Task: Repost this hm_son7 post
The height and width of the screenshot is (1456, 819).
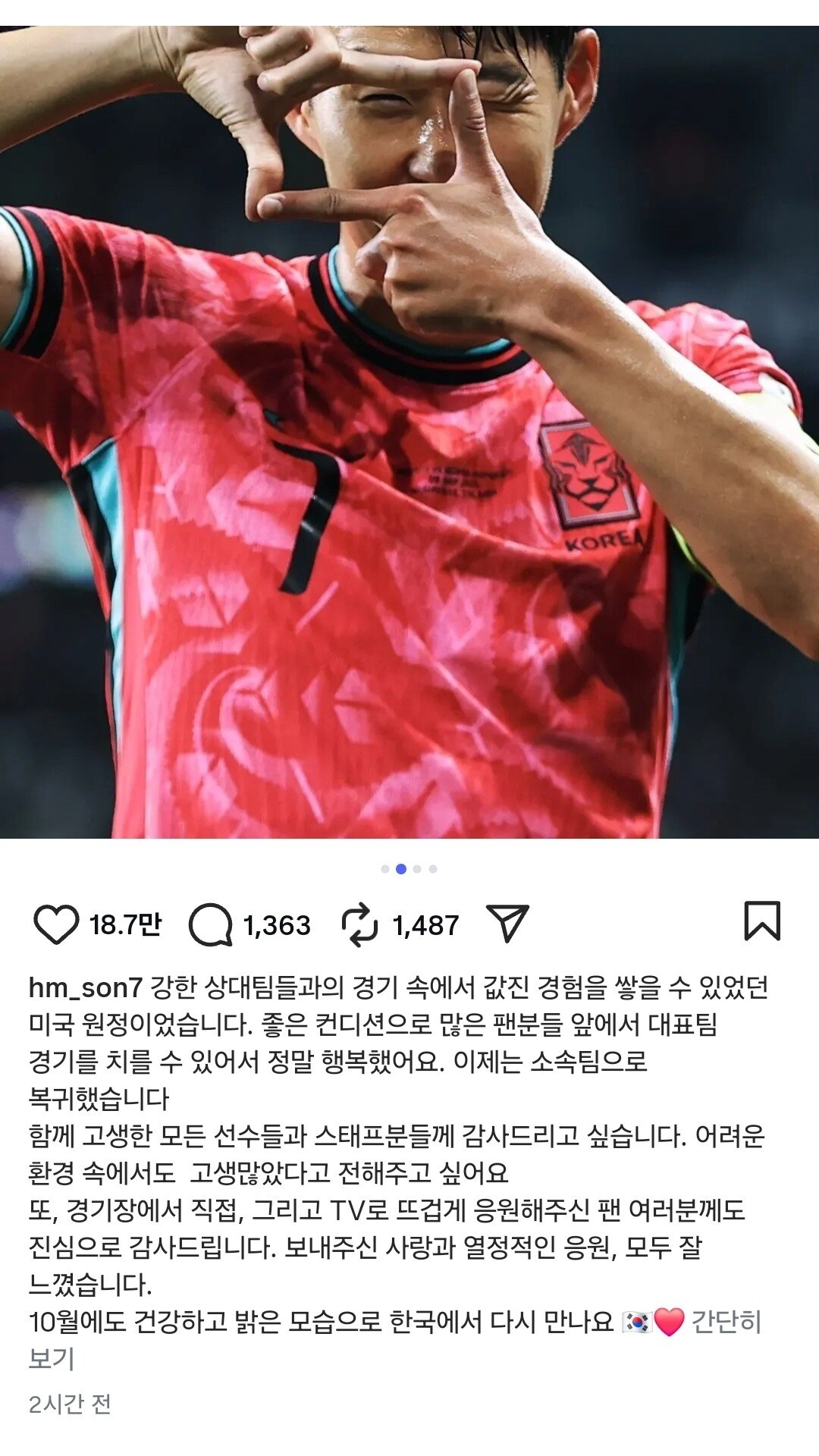Action: click(359, 924)
